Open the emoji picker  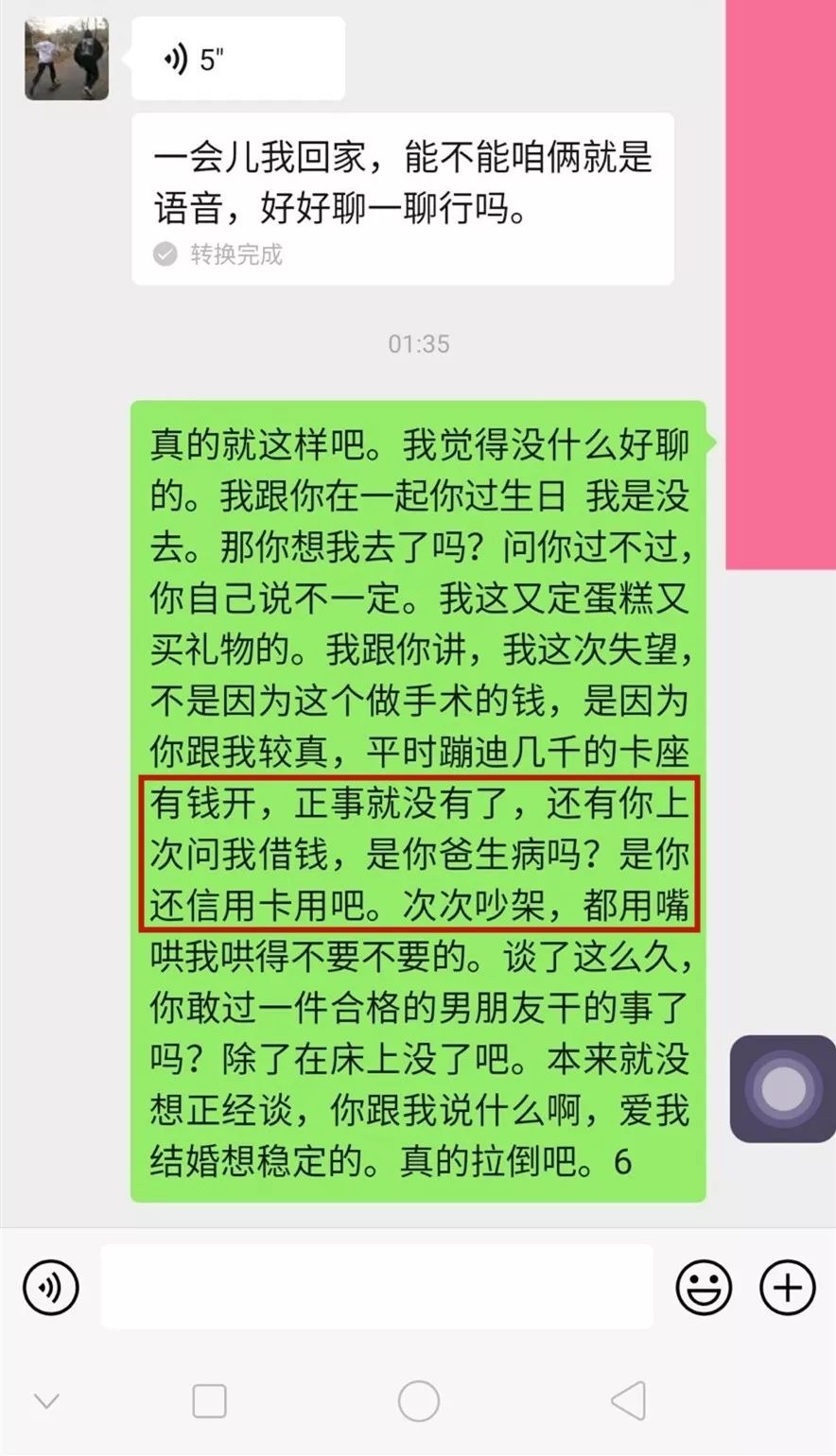click(704, 1287)
